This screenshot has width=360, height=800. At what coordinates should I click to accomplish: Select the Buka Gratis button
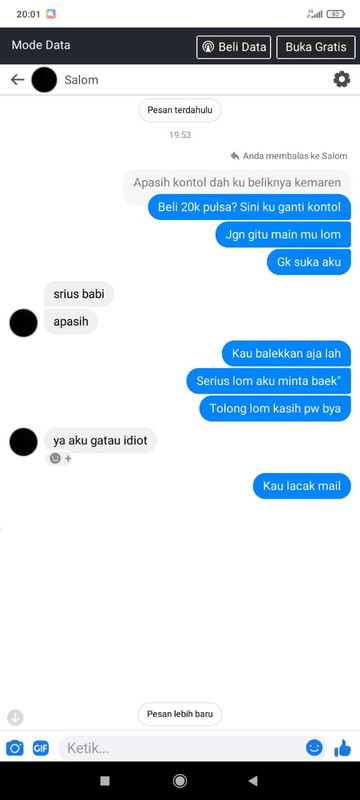(x=316, y=47)
